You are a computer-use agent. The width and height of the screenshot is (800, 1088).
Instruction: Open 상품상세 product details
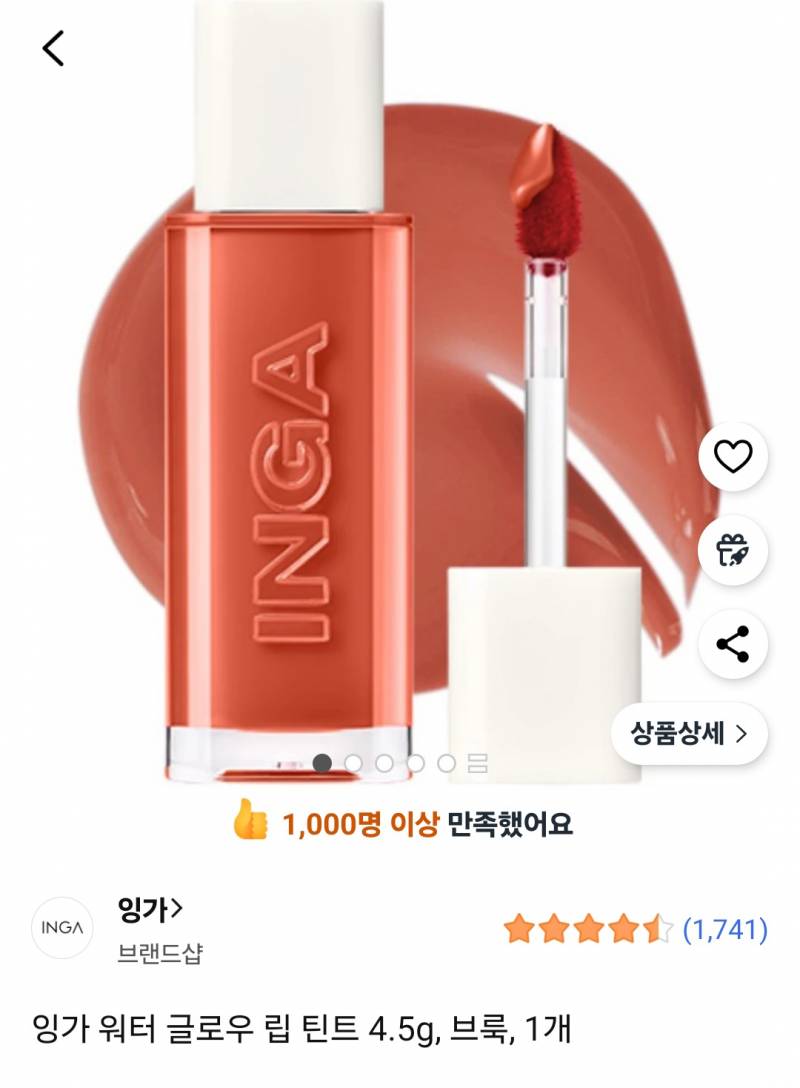tap(689, 734)
